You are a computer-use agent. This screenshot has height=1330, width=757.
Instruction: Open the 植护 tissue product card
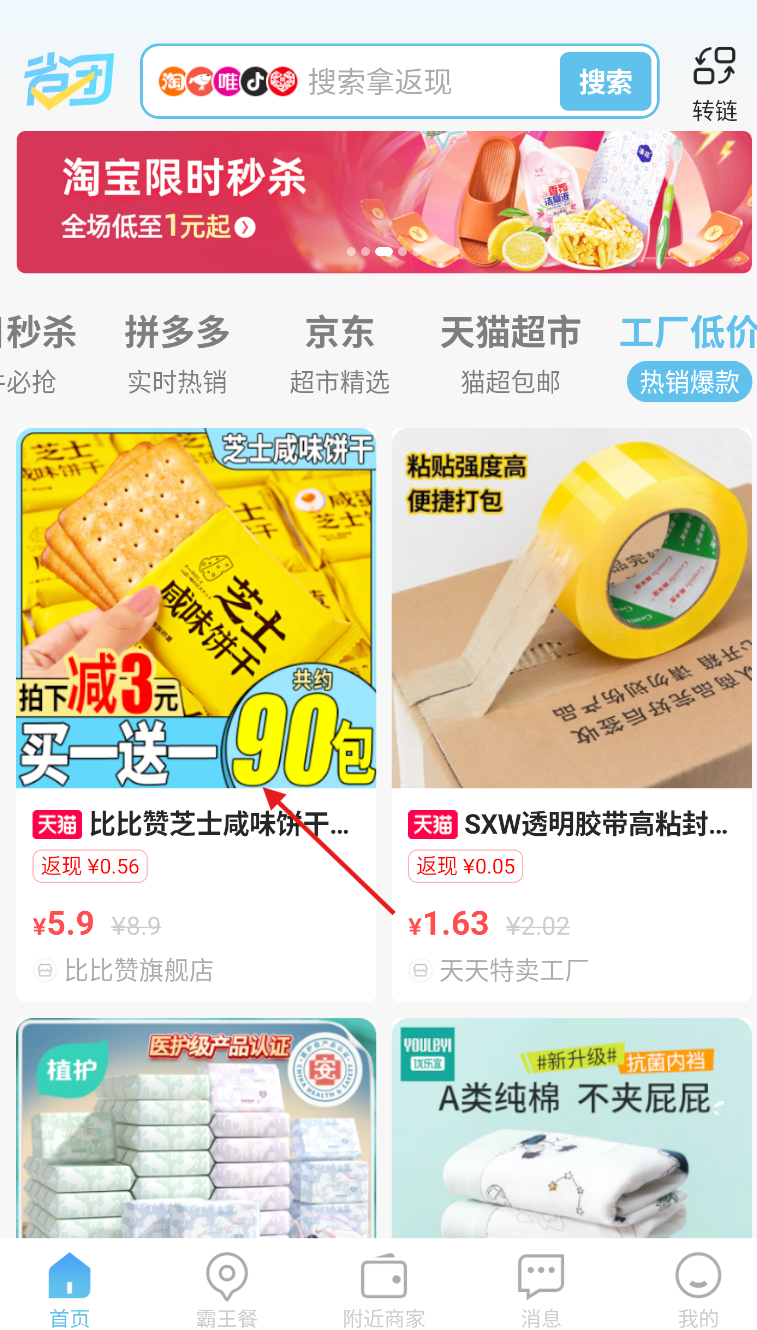pos(196,1128)
